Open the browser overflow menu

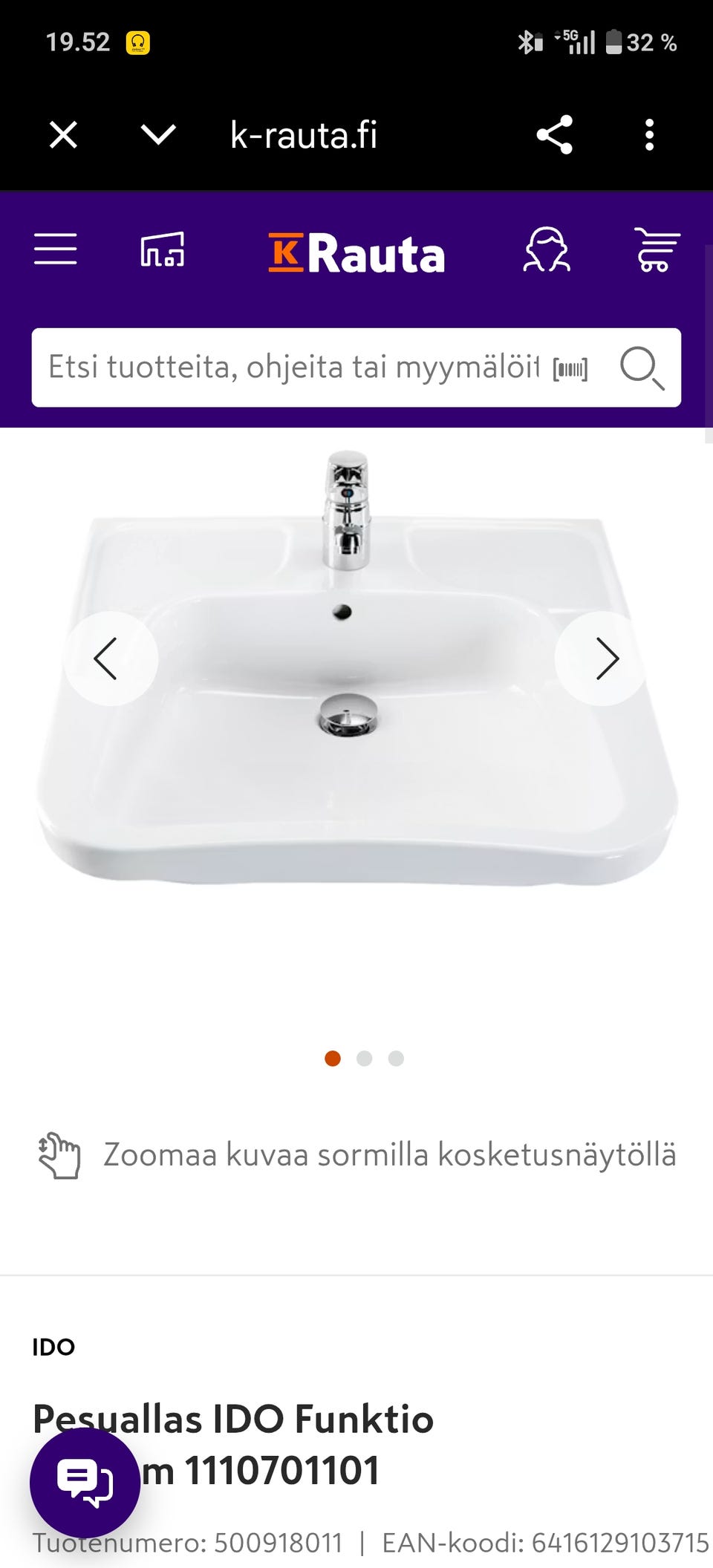pos(650,135)
